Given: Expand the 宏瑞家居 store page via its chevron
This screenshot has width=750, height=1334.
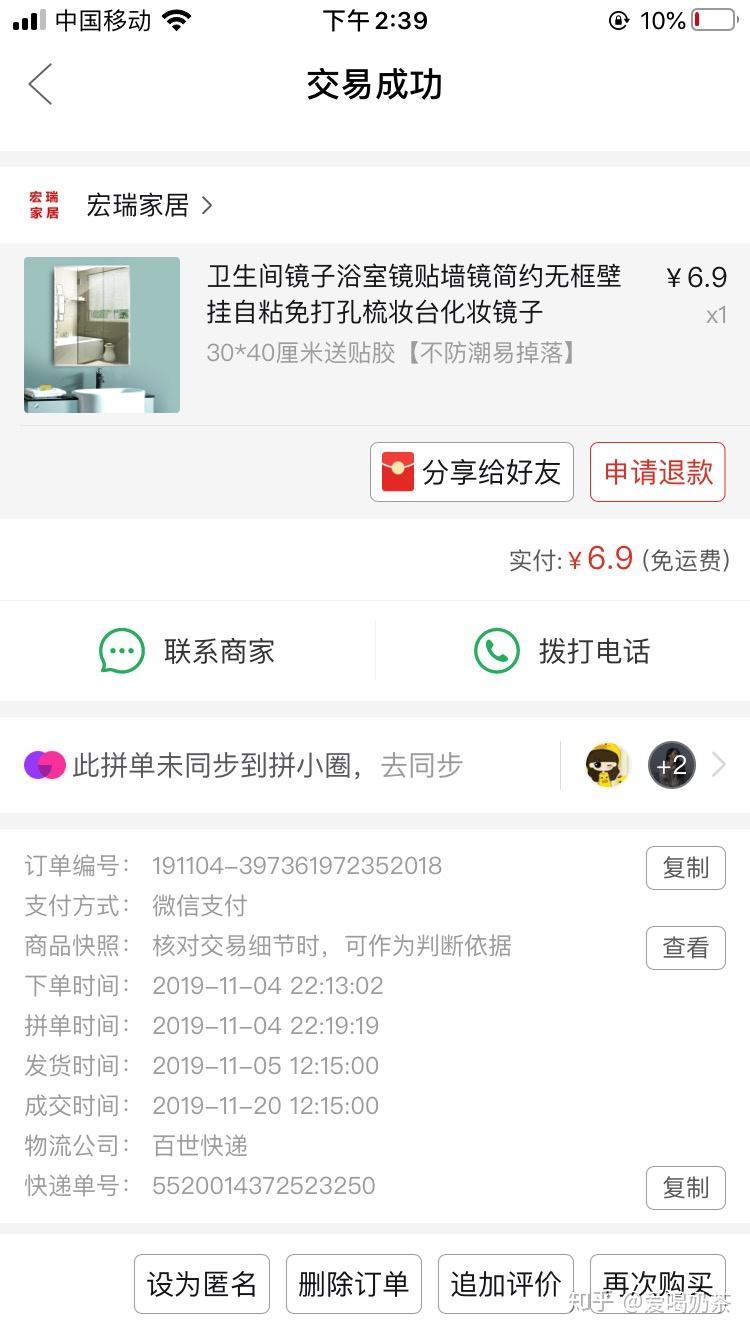Looking at the screenshot, I should coord(207,205).
